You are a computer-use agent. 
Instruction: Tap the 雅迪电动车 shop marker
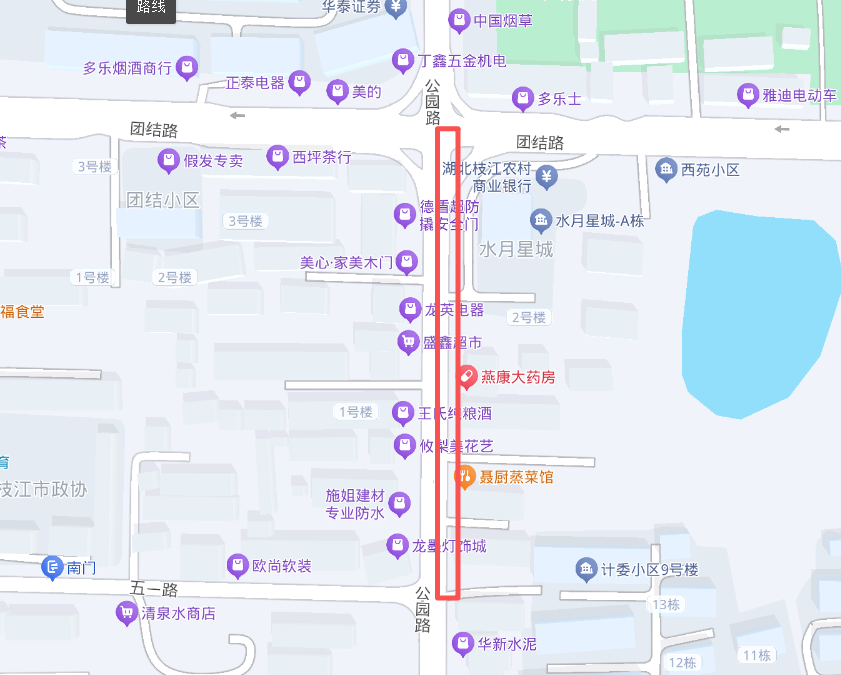(748, 96)
